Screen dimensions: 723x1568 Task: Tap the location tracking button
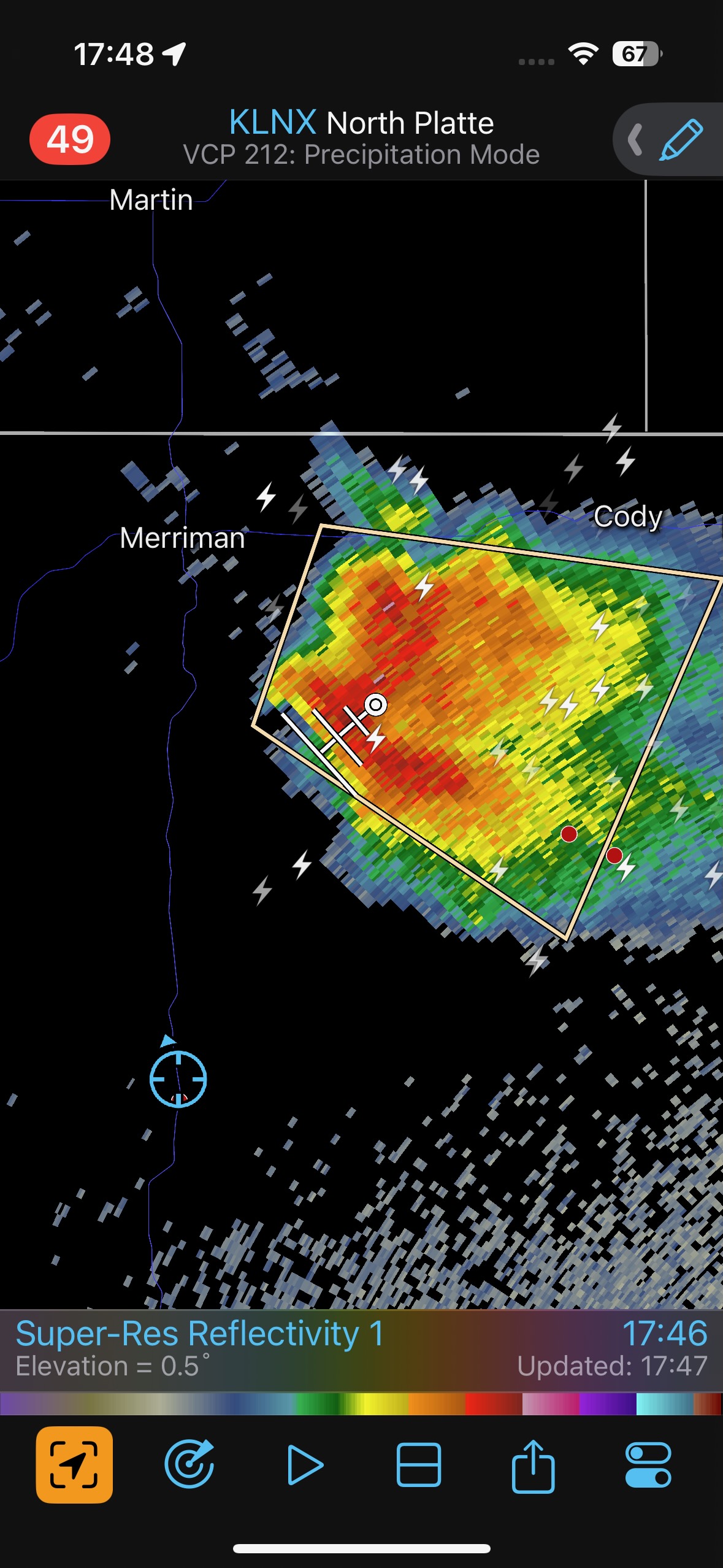click(74, 1465)
